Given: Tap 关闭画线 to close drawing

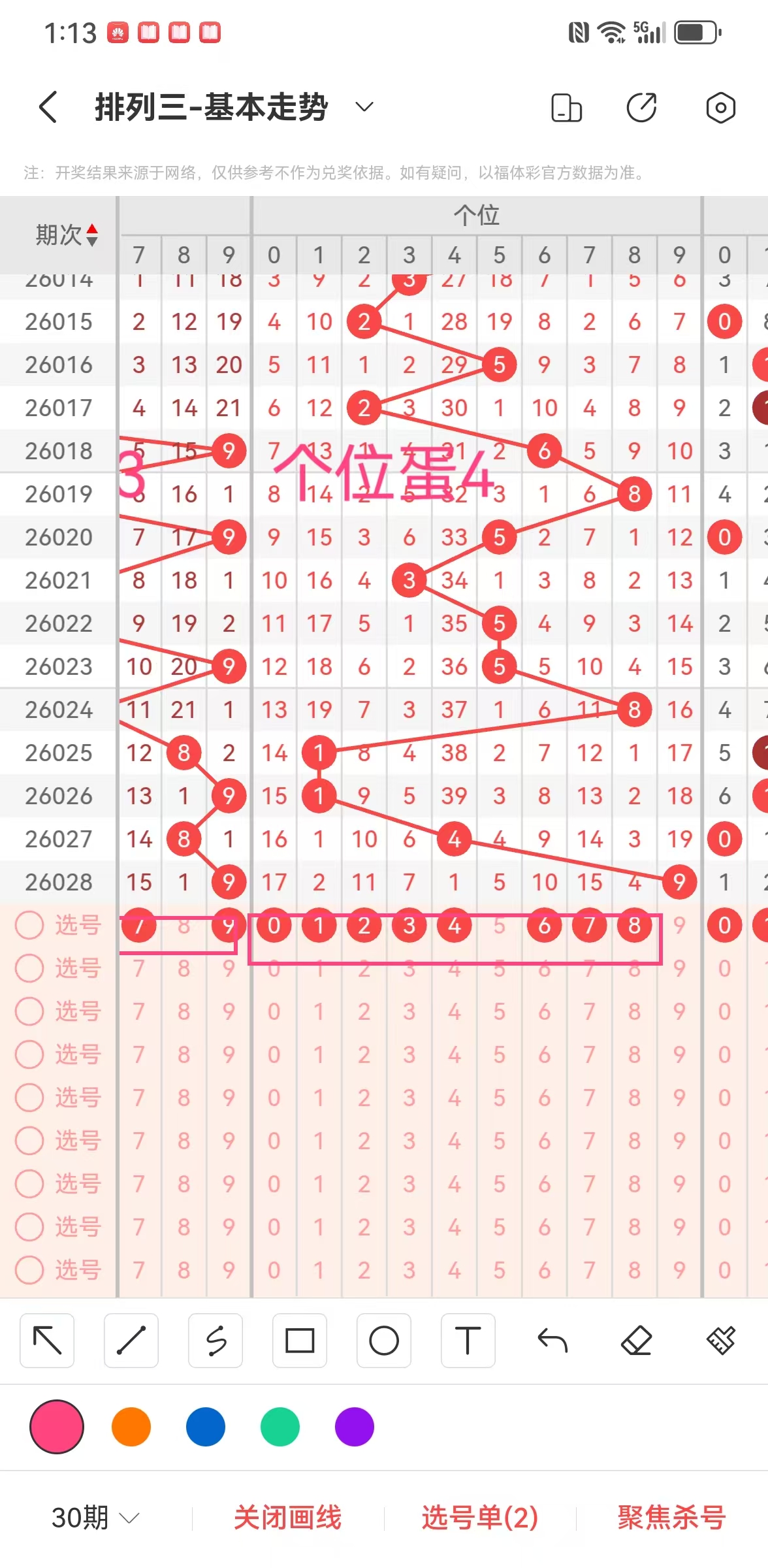Looking at the screenshot, I should [287, 1517].
